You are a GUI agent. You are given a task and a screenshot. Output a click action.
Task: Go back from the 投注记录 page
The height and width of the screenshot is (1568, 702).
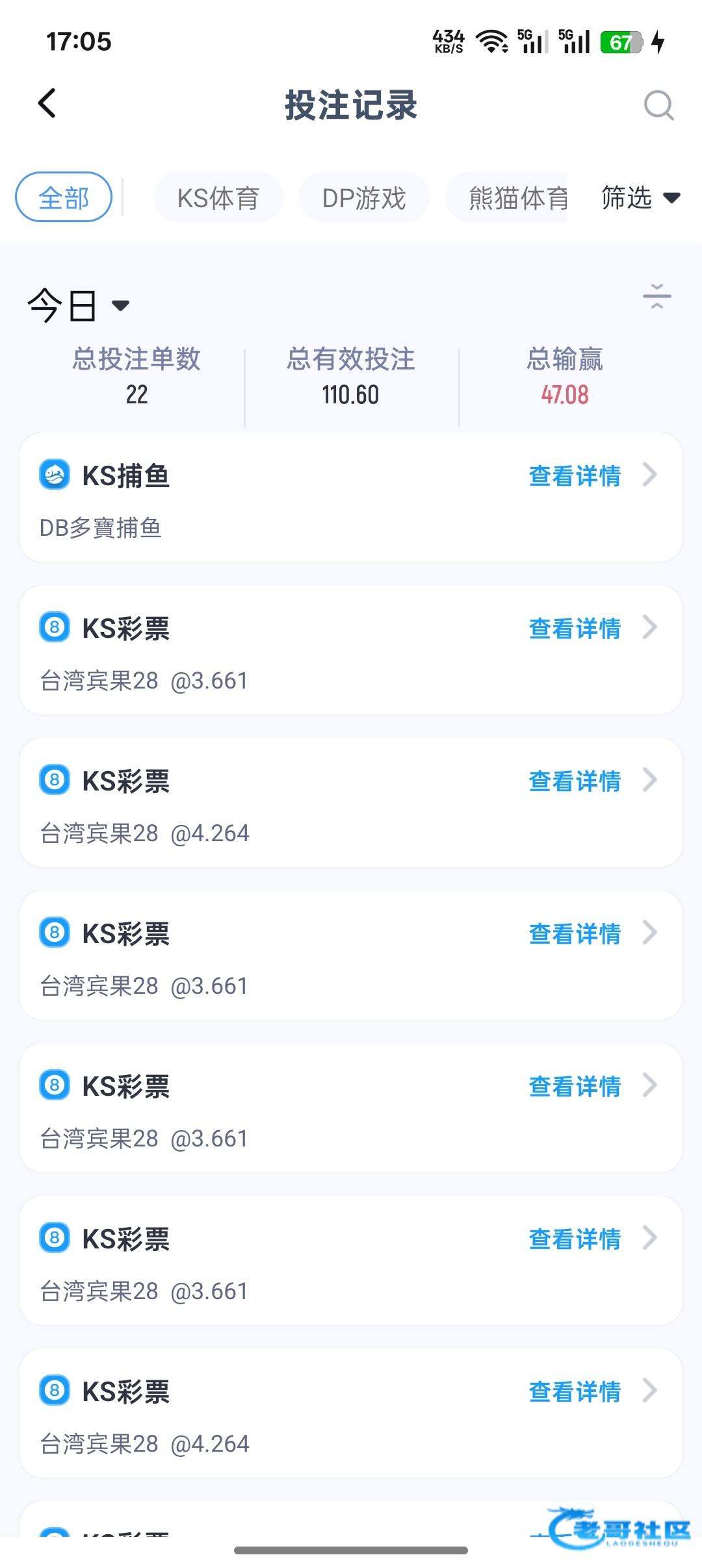click(47, 103)
